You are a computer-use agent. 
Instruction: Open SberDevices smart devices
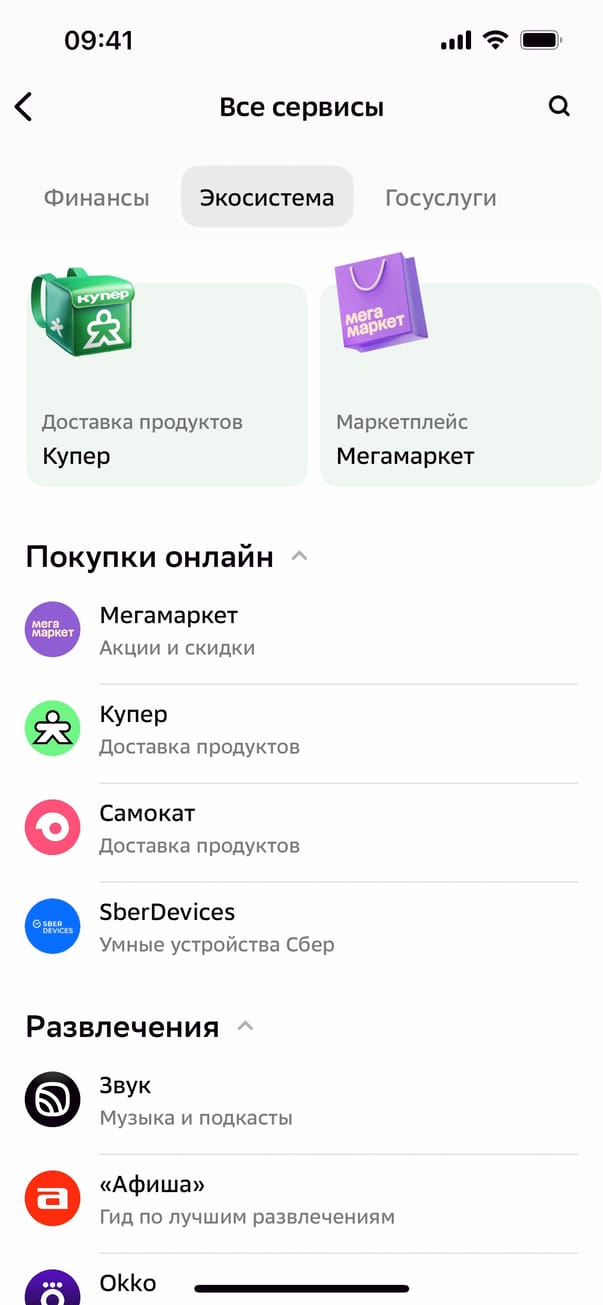click(x=300, y=927)
